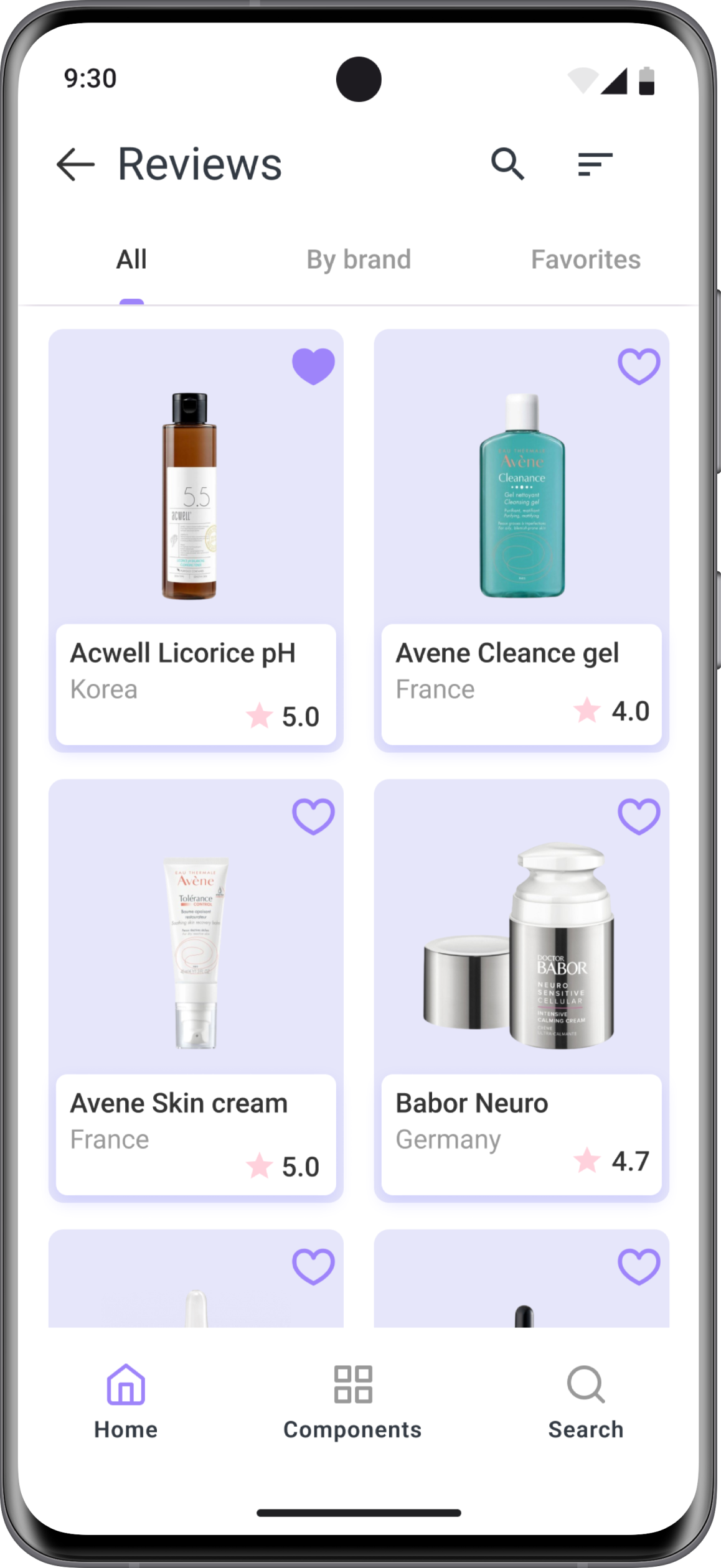
Task: Remove Acwell Licorice pH from favorites
Action: point(313,366)
